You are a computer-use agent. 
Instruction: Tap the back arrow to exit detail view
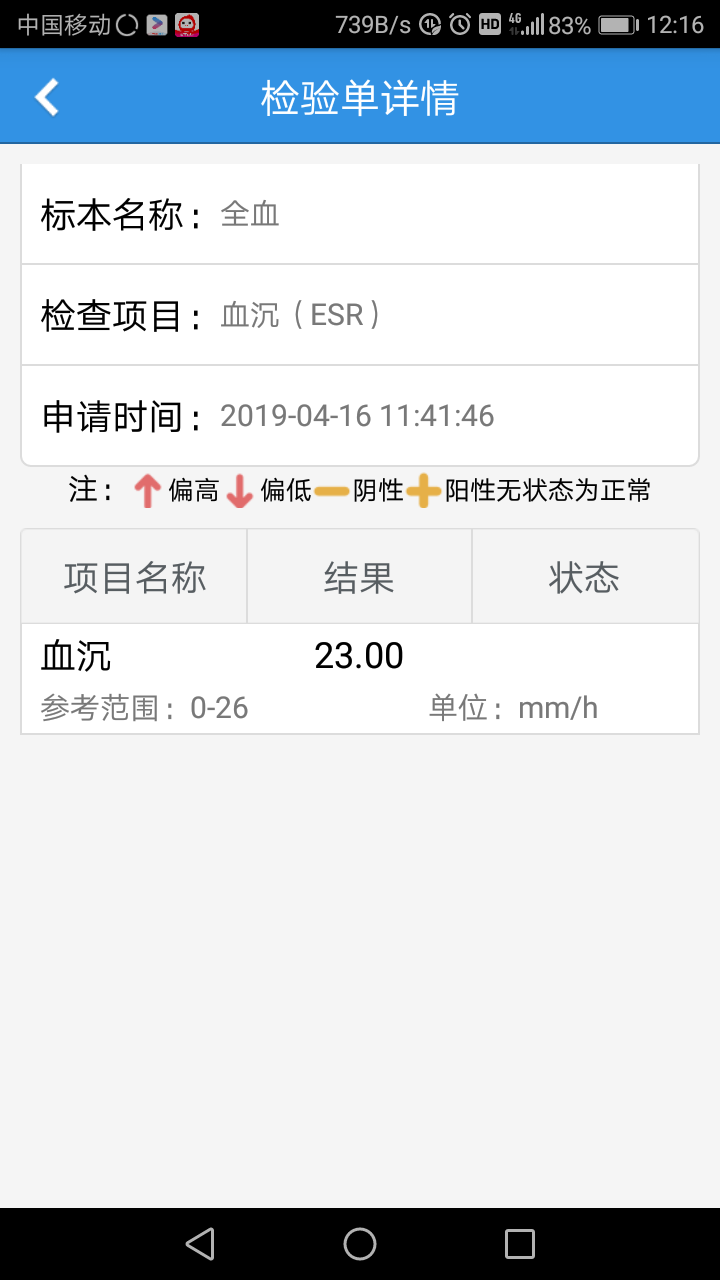point(45,95)
